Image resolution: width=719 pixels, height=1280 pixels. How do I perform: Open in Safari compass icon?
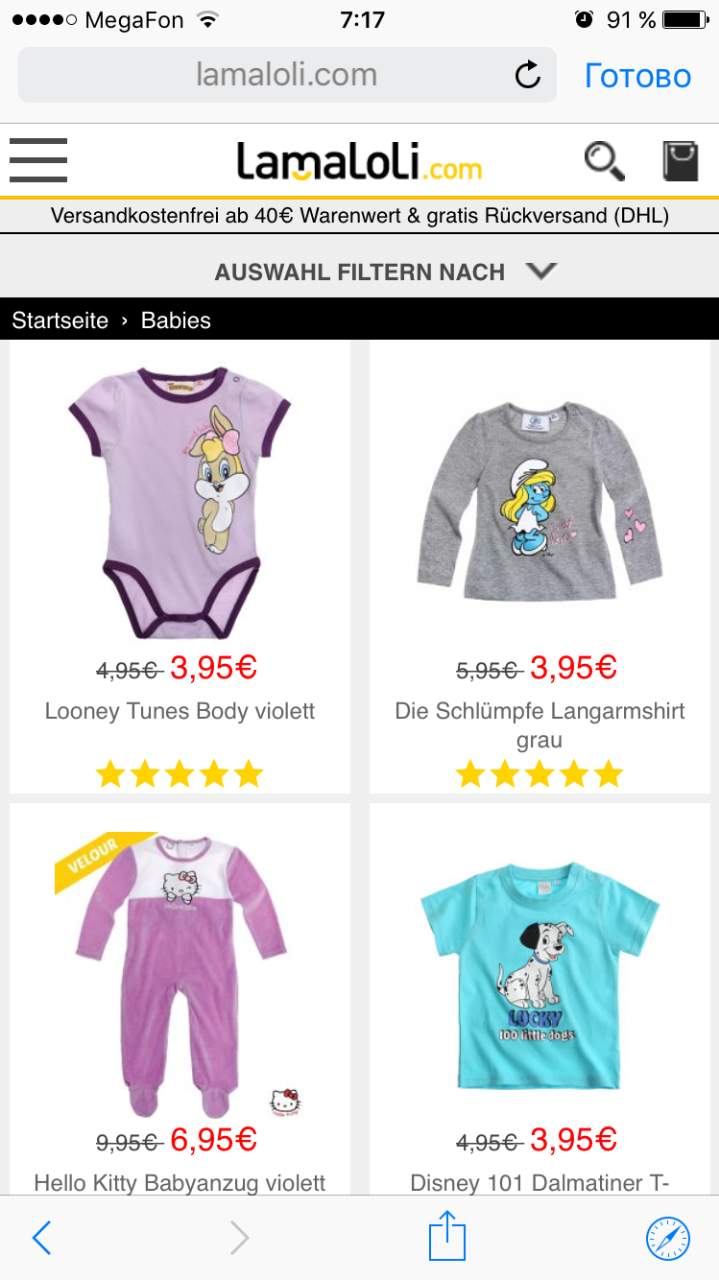click(667, 1238)
